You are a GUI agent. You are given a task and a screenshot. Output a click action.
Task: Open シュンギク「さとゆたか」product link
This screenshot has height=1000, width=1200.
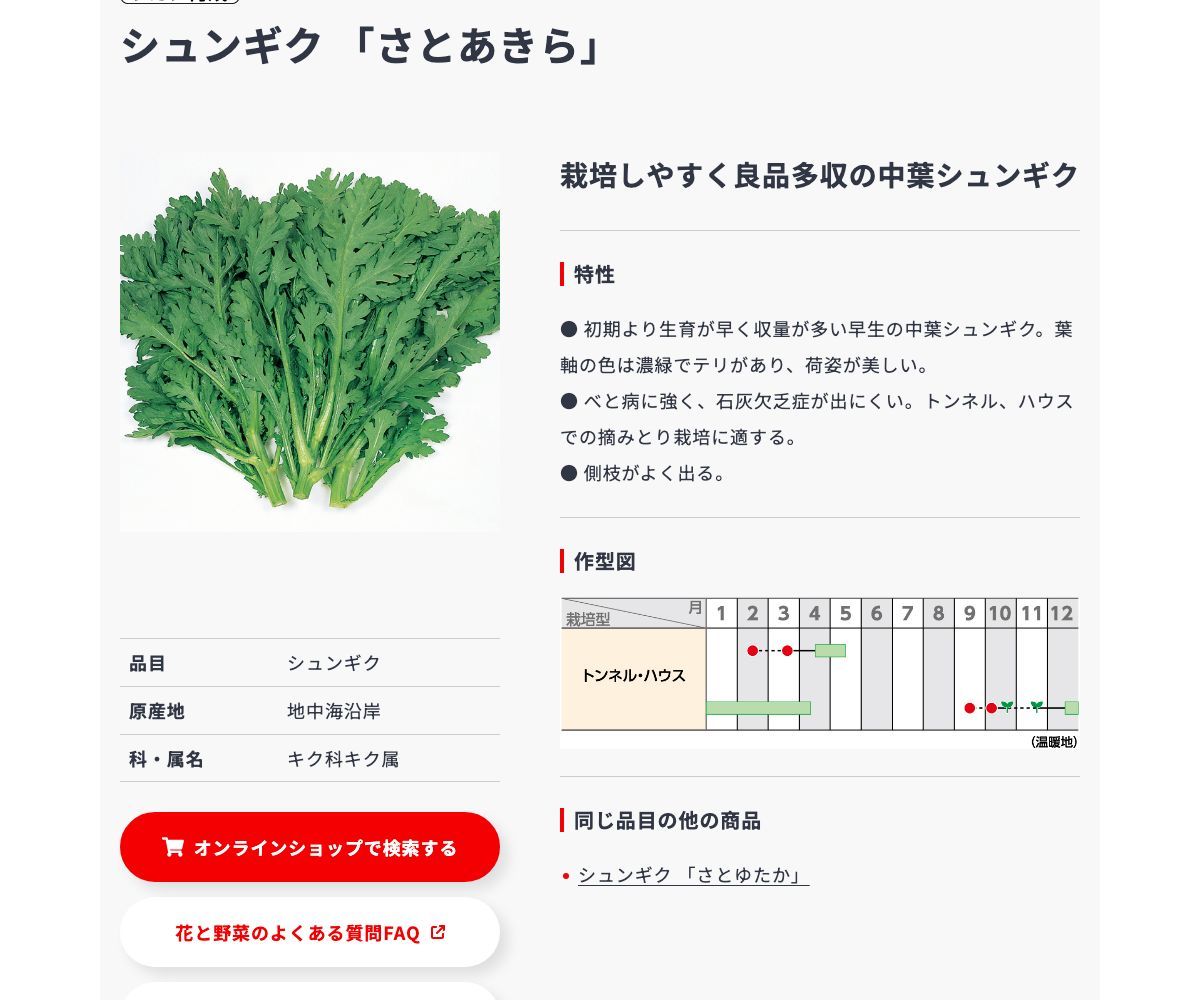click(693, 875)
